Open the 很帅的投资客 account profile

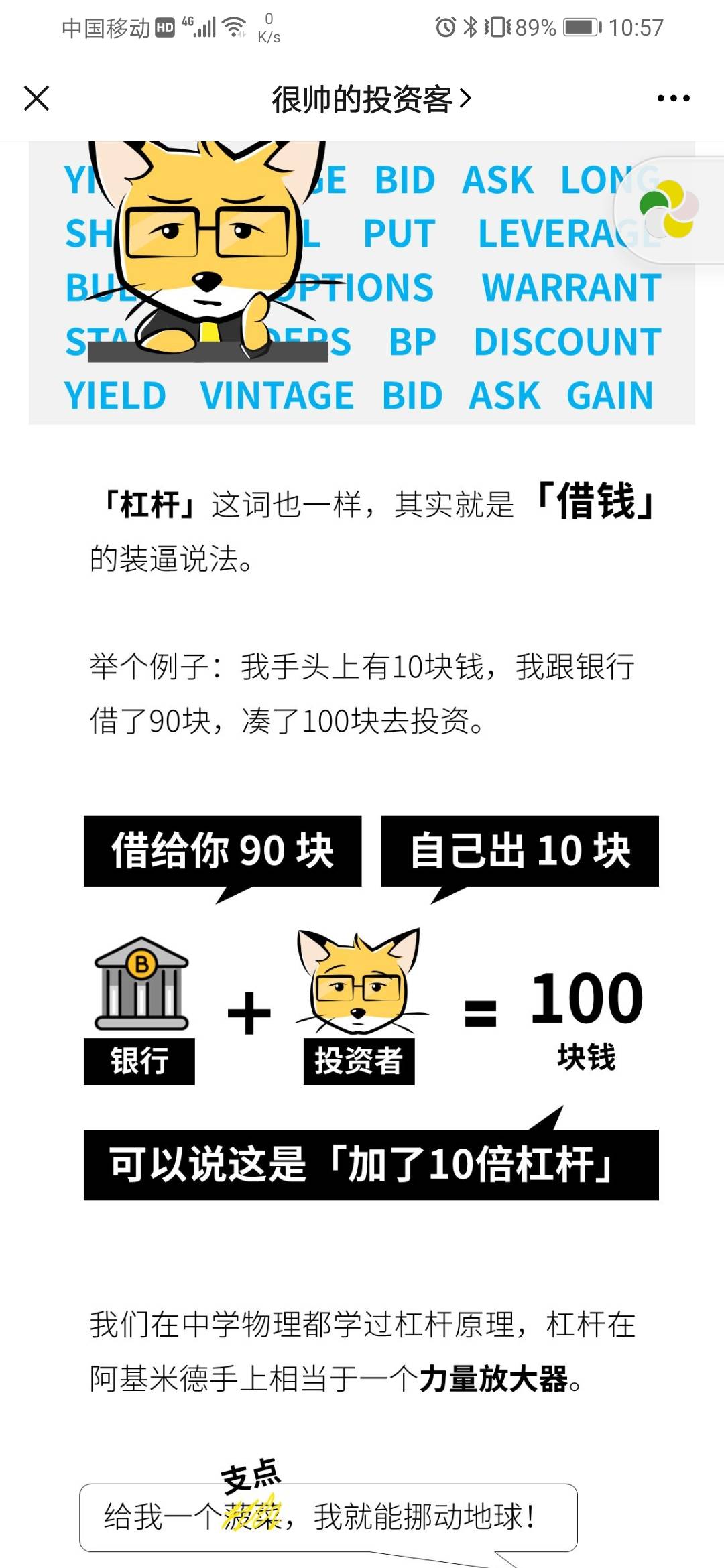coord(370,99)
